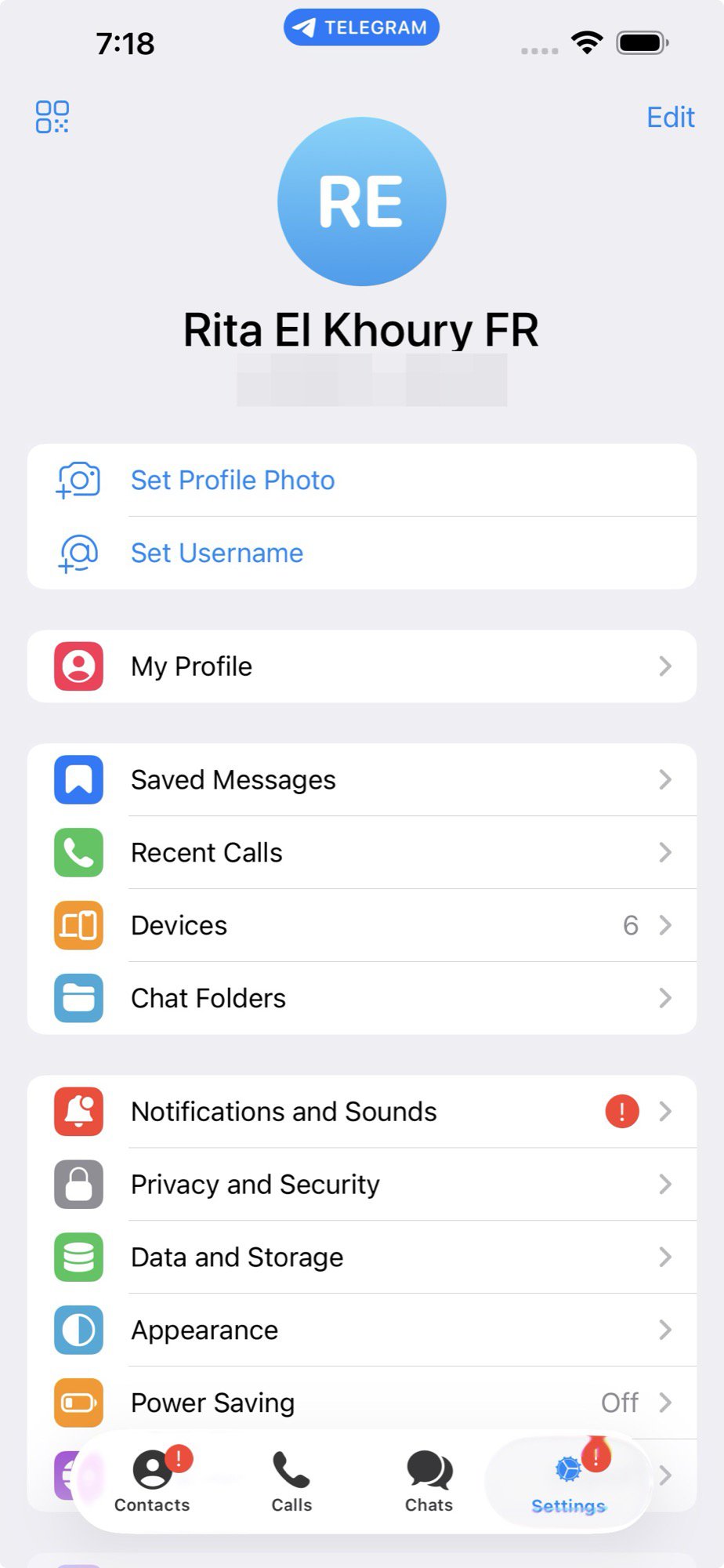Tap the Data and Storage icon
Viewport: 724px width, 1568px height.
pos(77,1257)
